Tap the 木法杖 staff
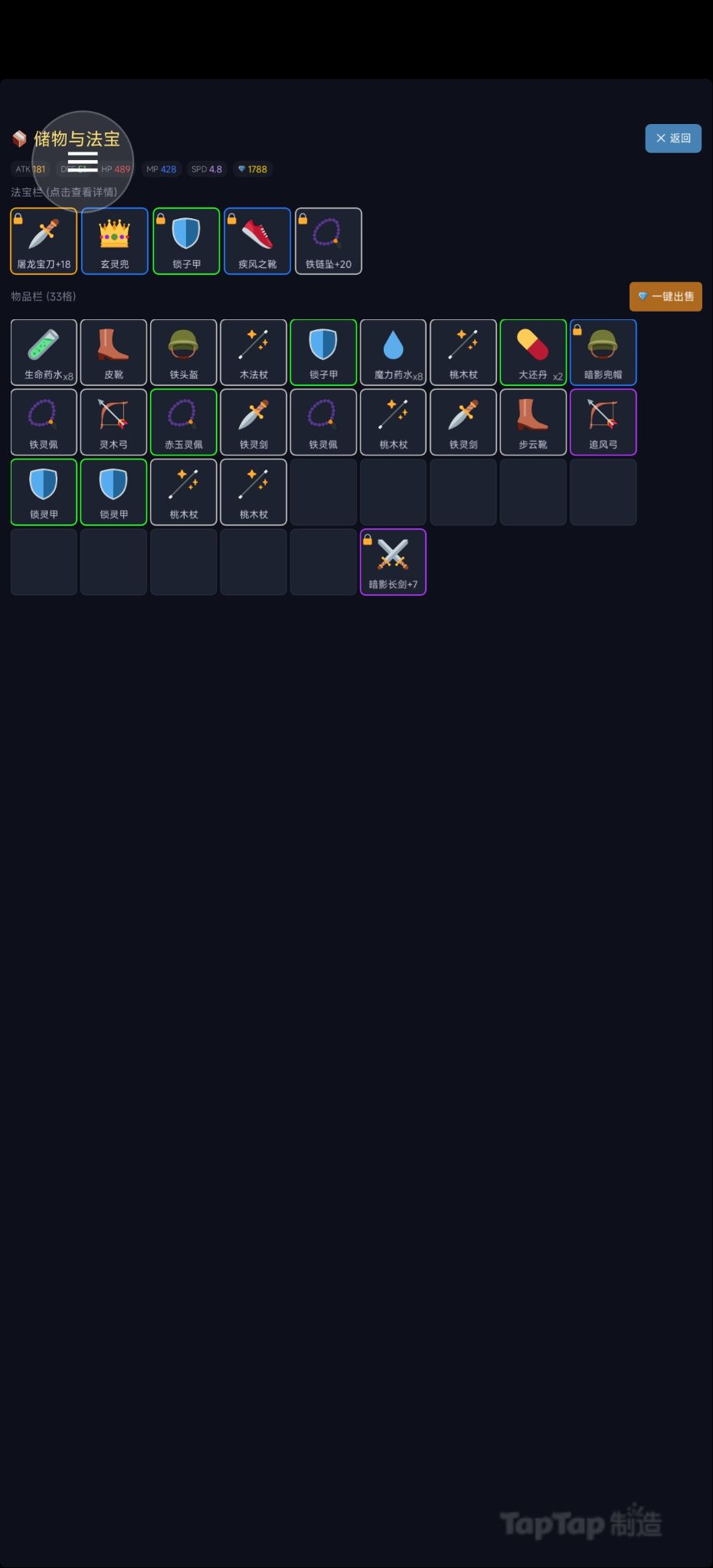The width and height of the screenshot is (713, 1568). (x=253, y=352)
